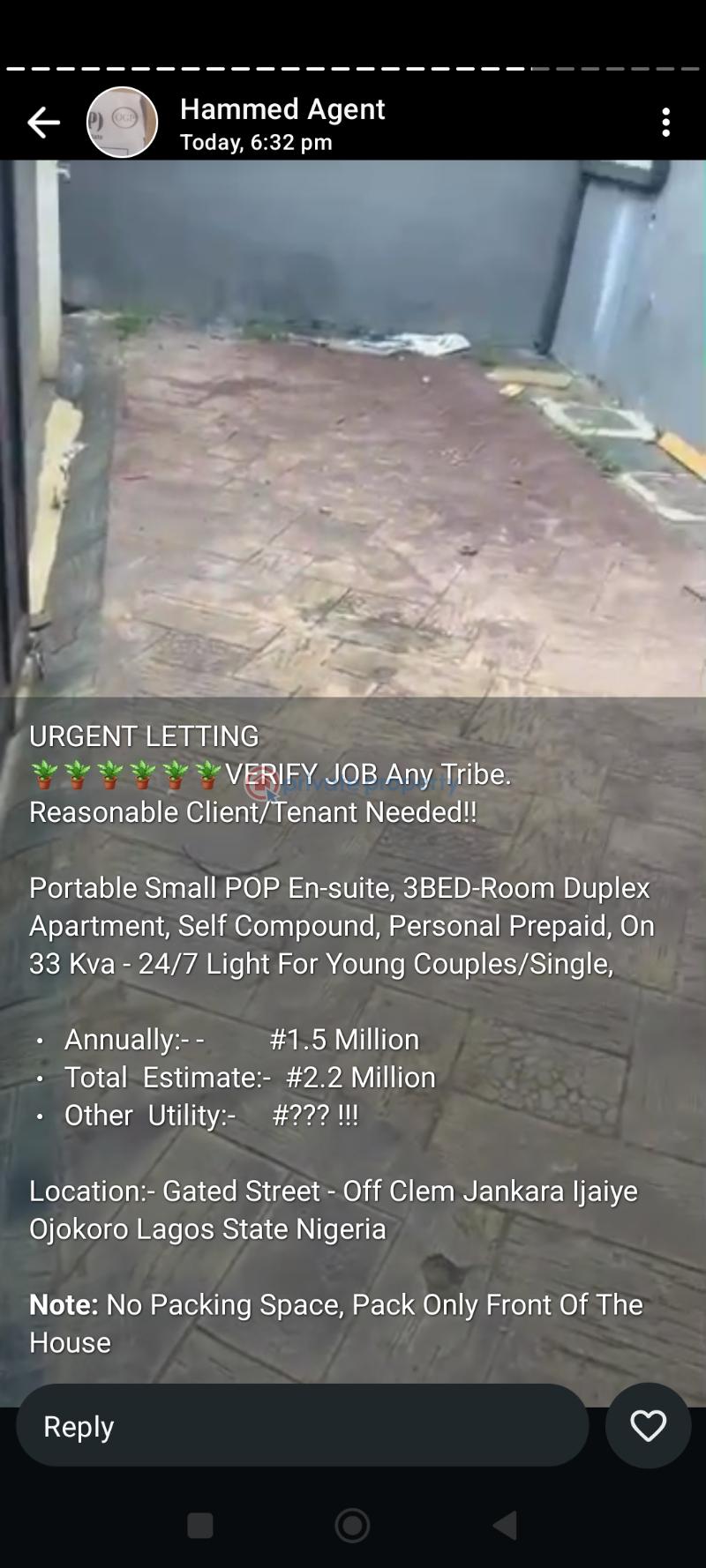Screen dimensions: 706x1568
Task: Tap the system home button
Action: click(x=352, y=1525)
